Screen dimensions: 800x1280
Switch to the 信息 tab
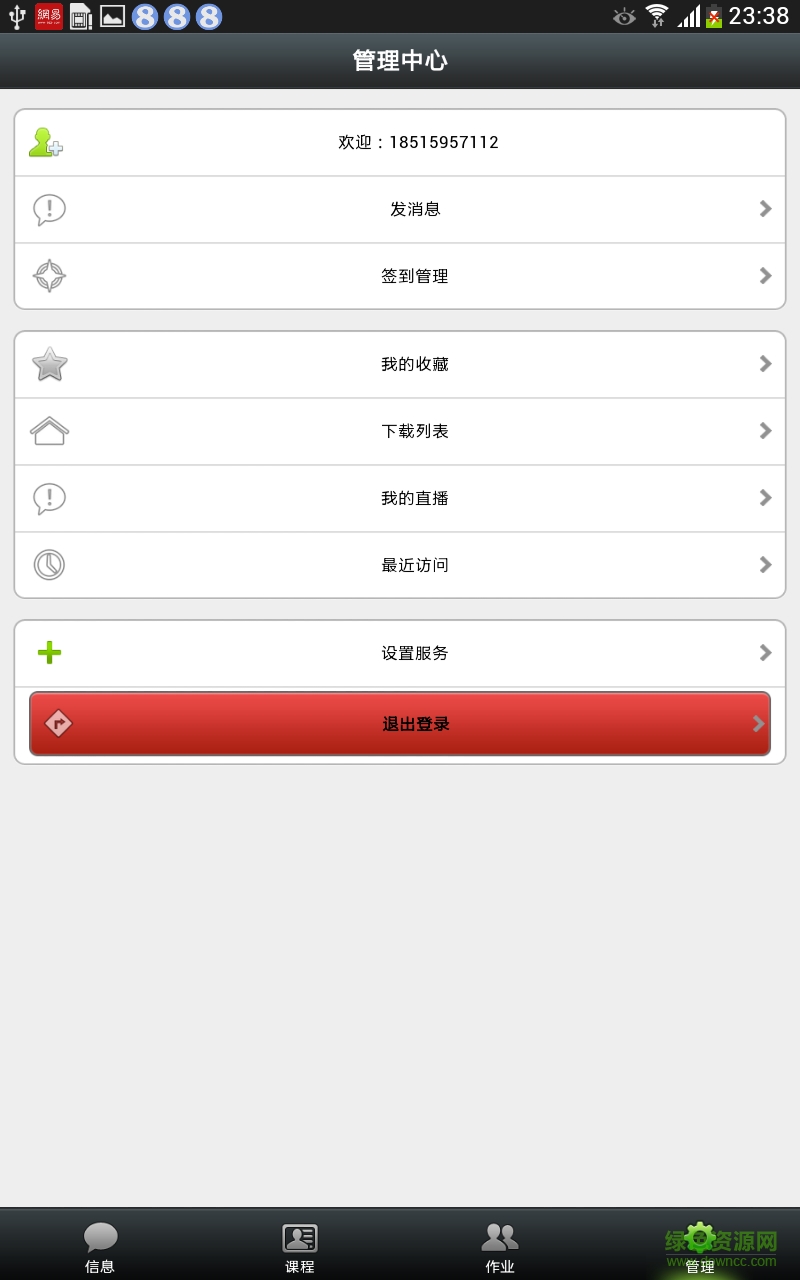[x=99, y=1243]
